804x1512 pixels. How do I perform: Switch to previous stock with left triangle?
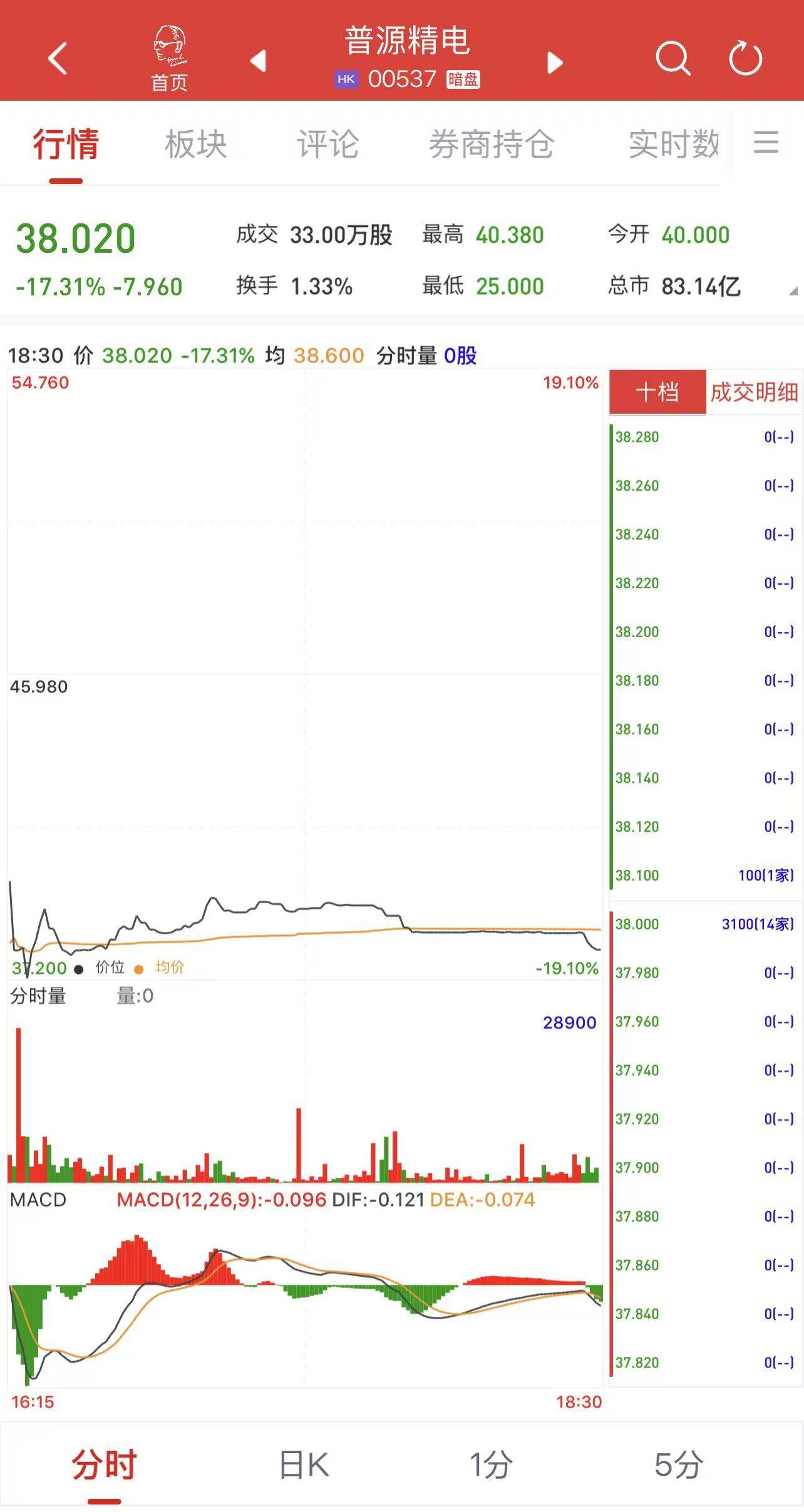click(259, 61)
